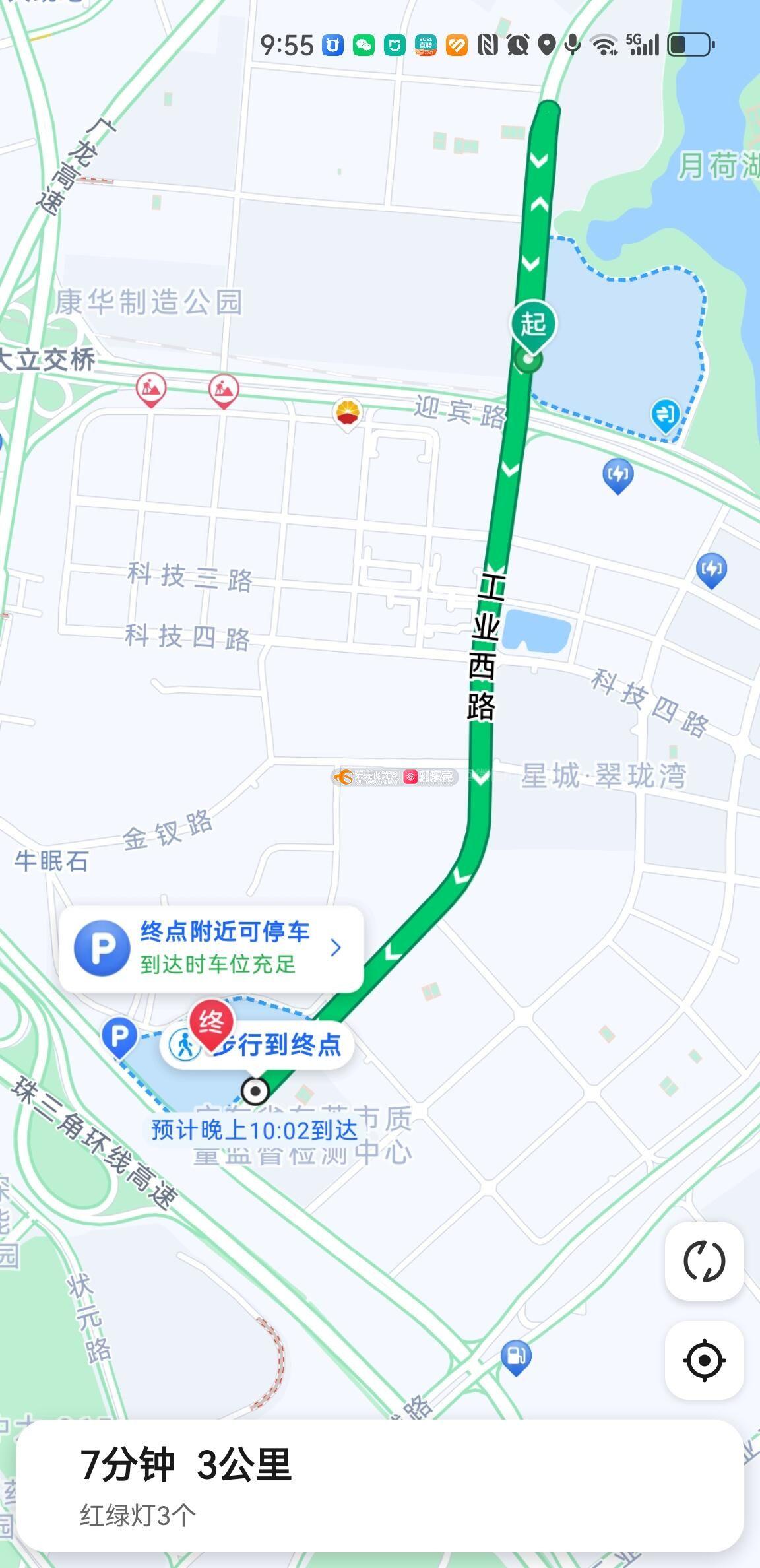
Task: Recenter map on my location
Action: (x=704, y=1360)
